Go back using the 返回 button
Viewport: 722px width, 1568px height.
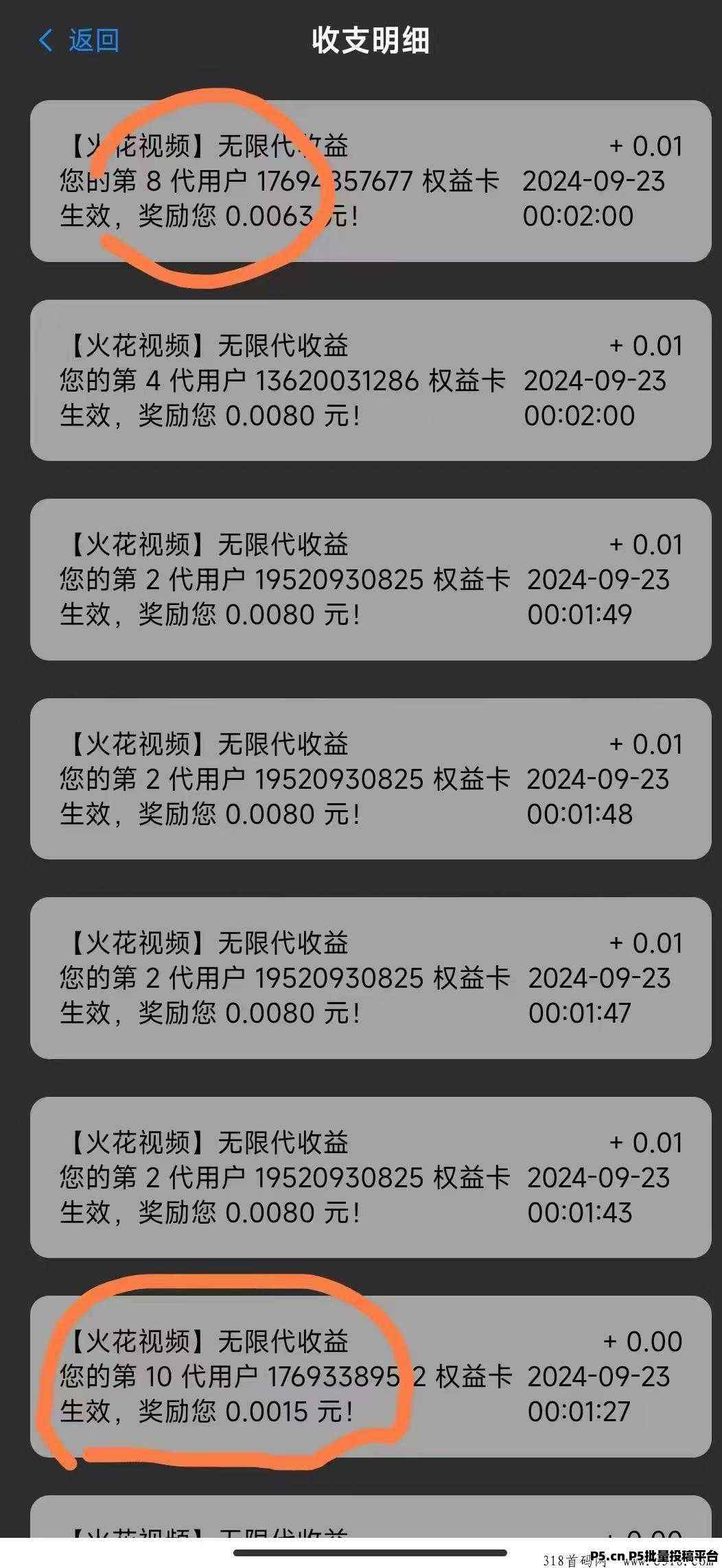coord(79,40)
